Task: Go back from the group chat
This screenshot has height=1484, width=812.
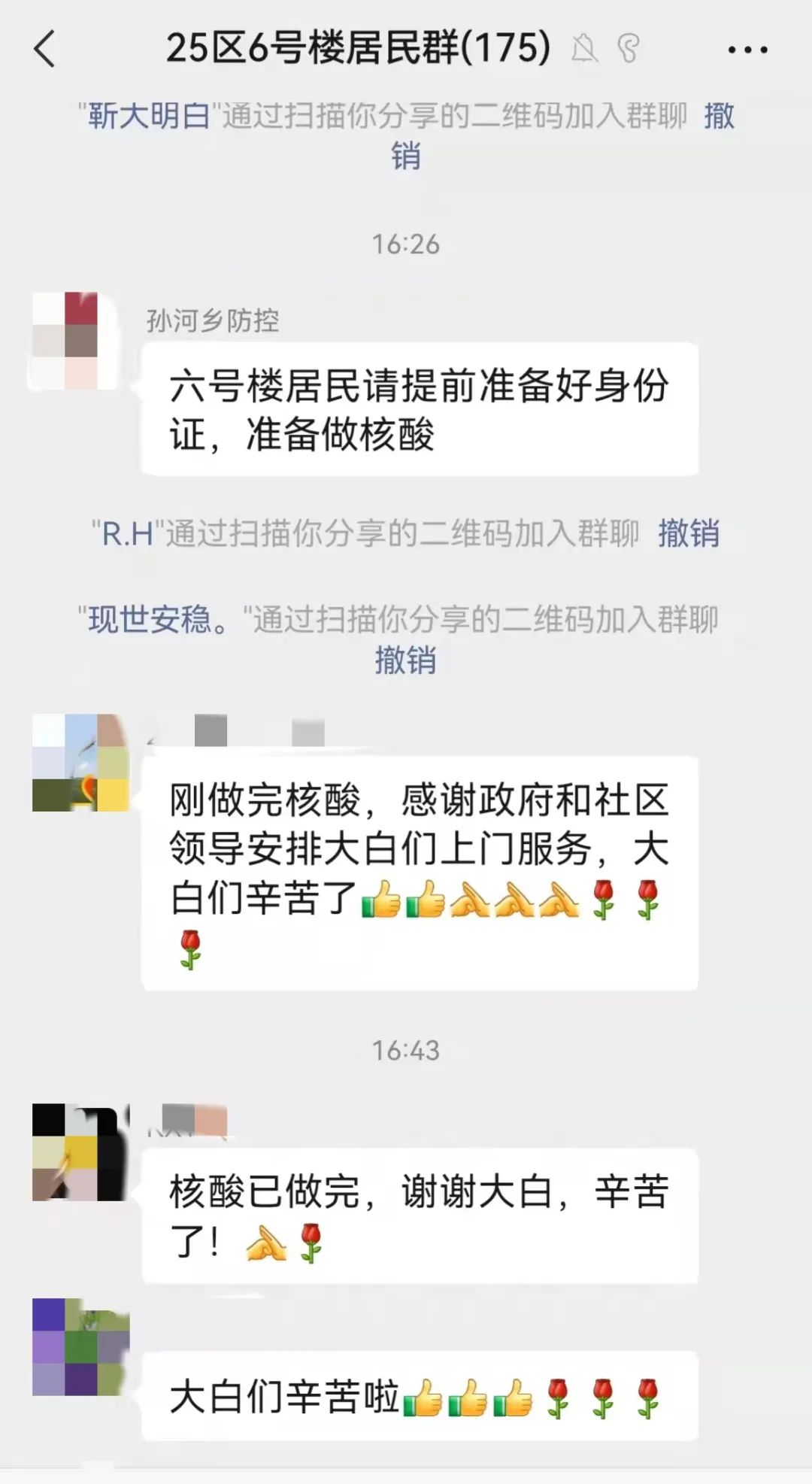Action: (x=45, y=50)
